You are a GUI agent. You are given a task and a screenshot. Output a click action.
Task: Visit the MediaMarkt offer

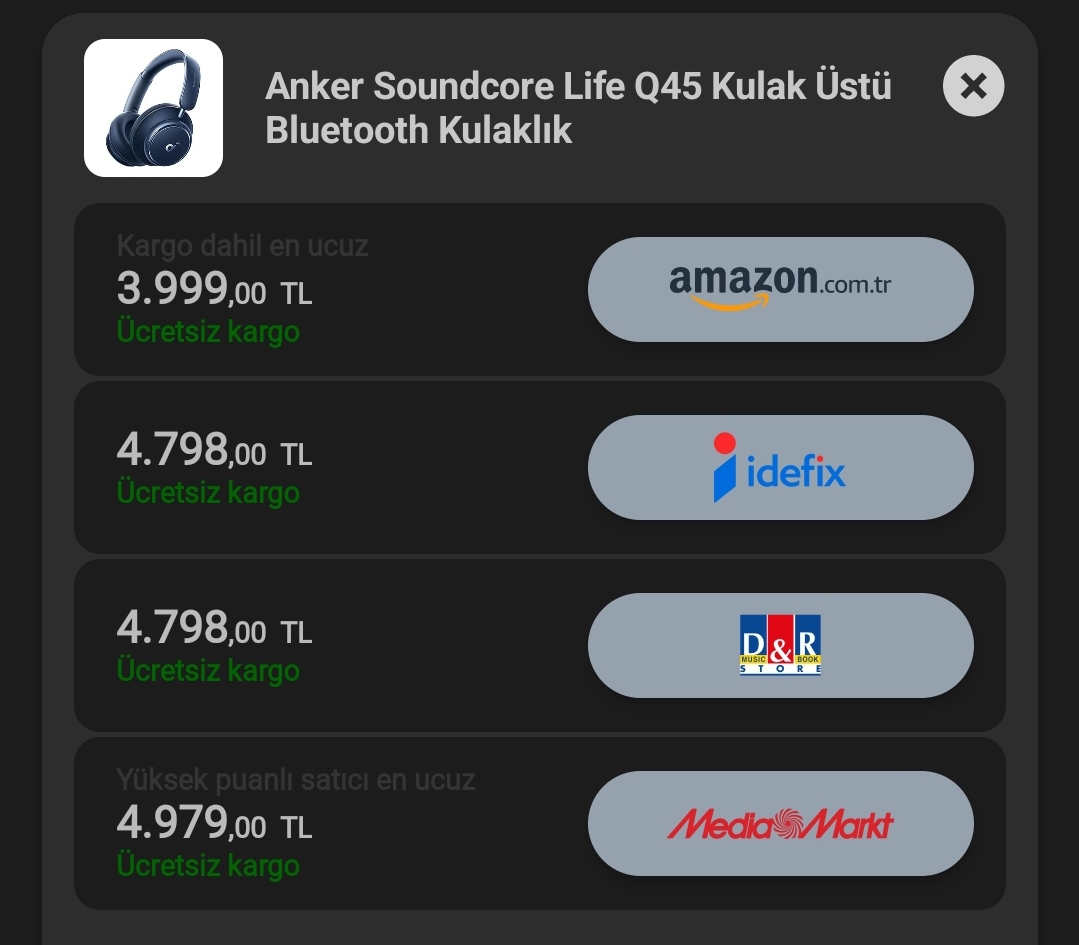pos(780,823)
